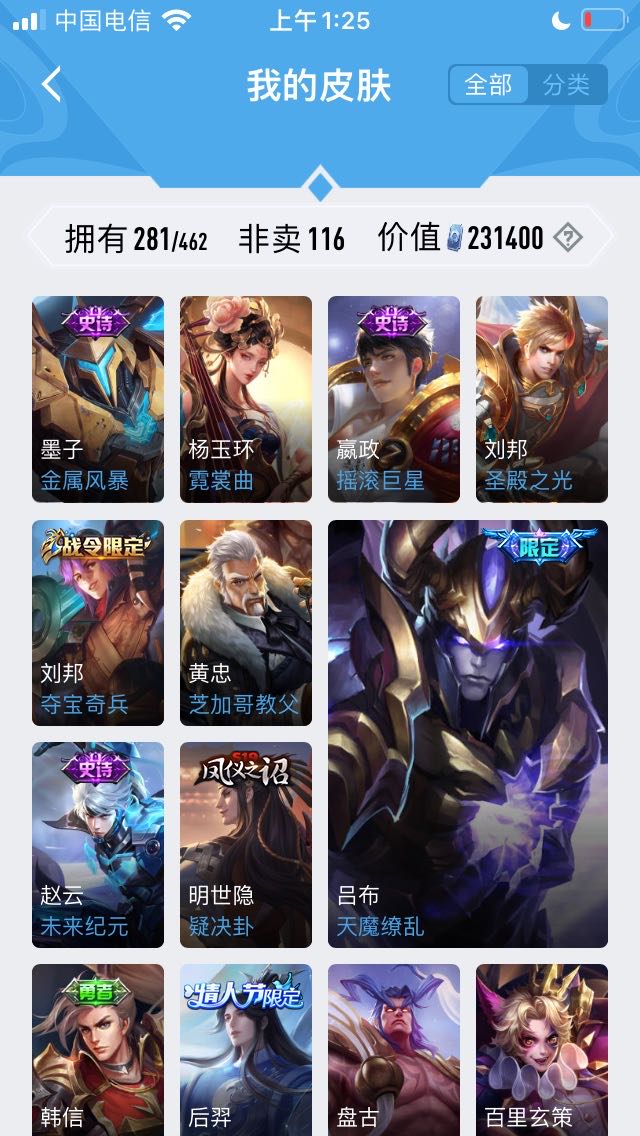Open the 韩信 skin card
This screenshot has width=640, height=1136.
(x=98, y=1050)
